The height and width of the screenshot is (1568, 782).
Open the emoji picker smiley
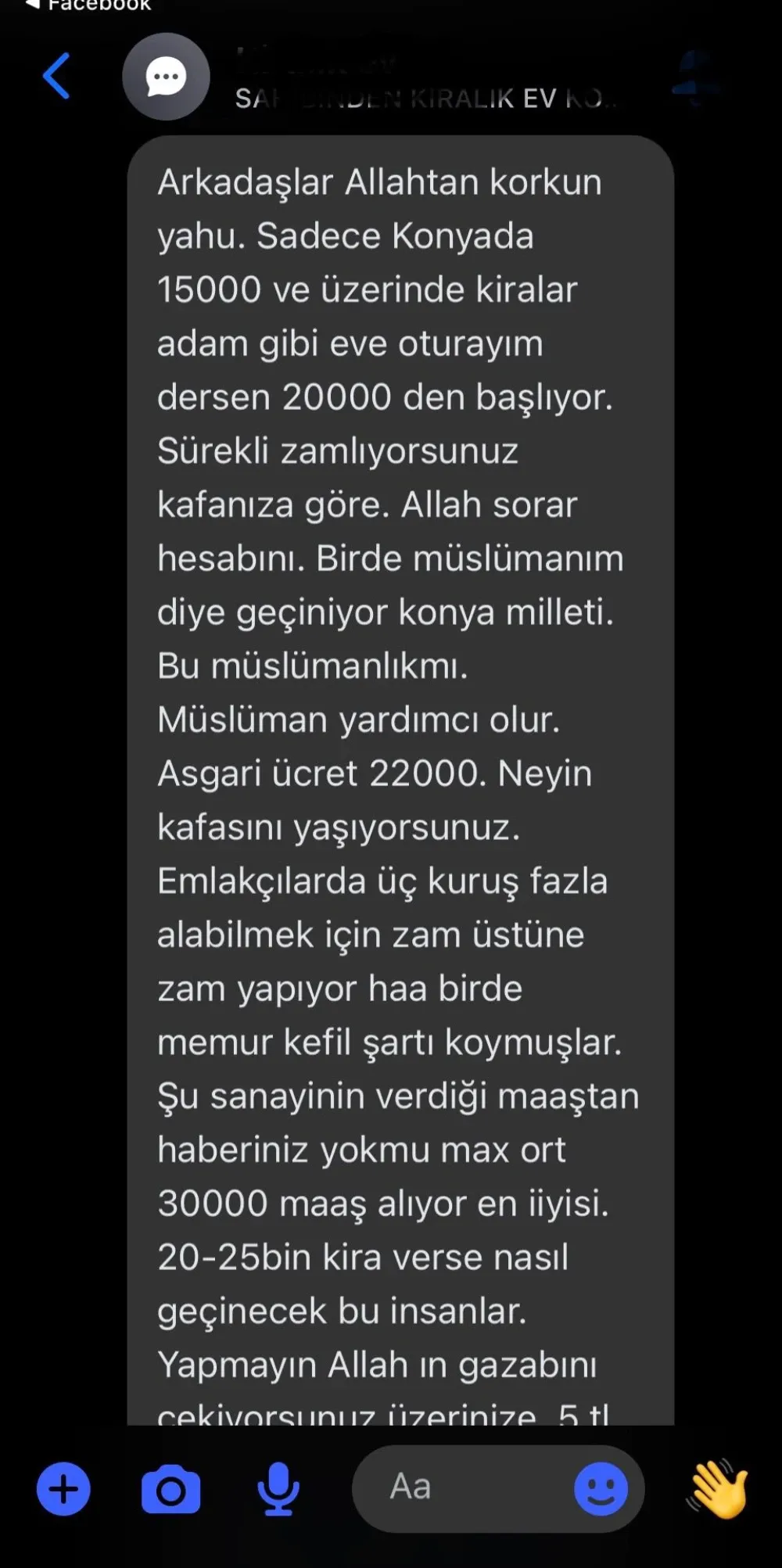pyautogui.click(x=601, y=1488)
